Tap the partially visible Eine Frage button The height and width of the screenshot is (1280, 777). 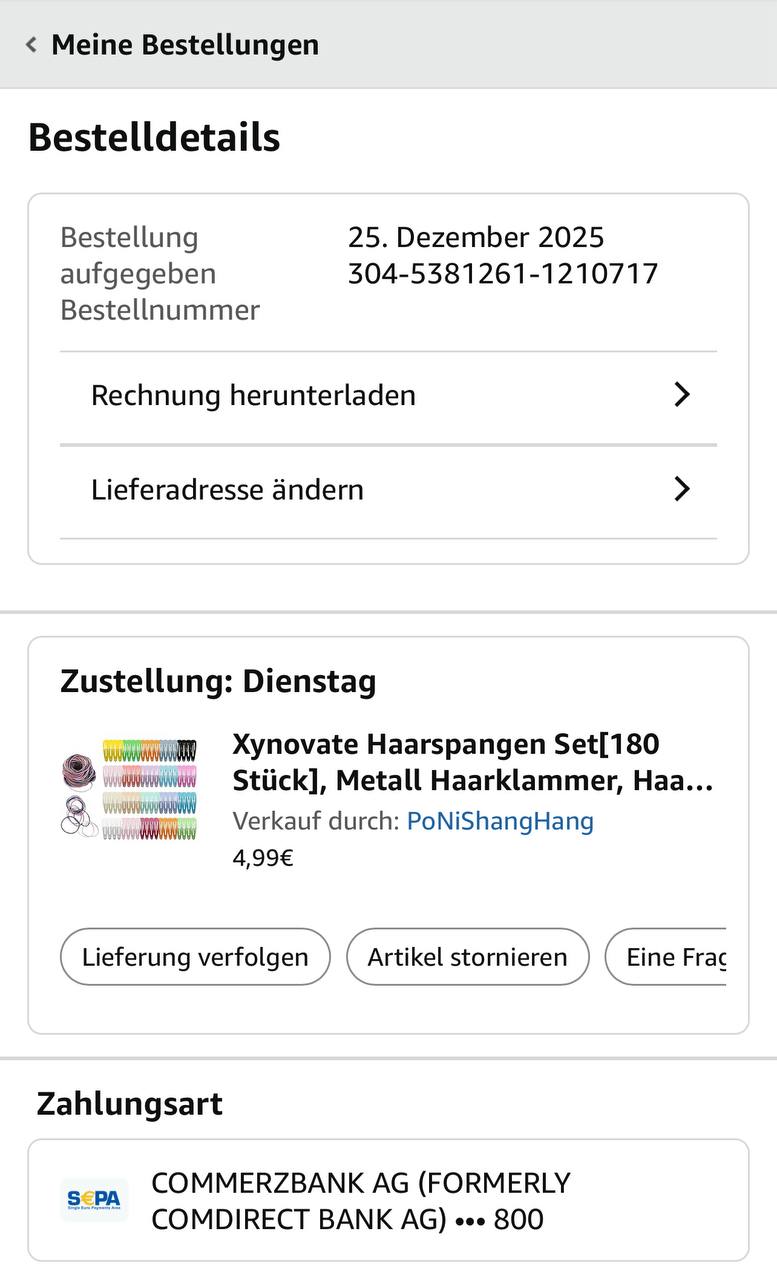[670, 957]
